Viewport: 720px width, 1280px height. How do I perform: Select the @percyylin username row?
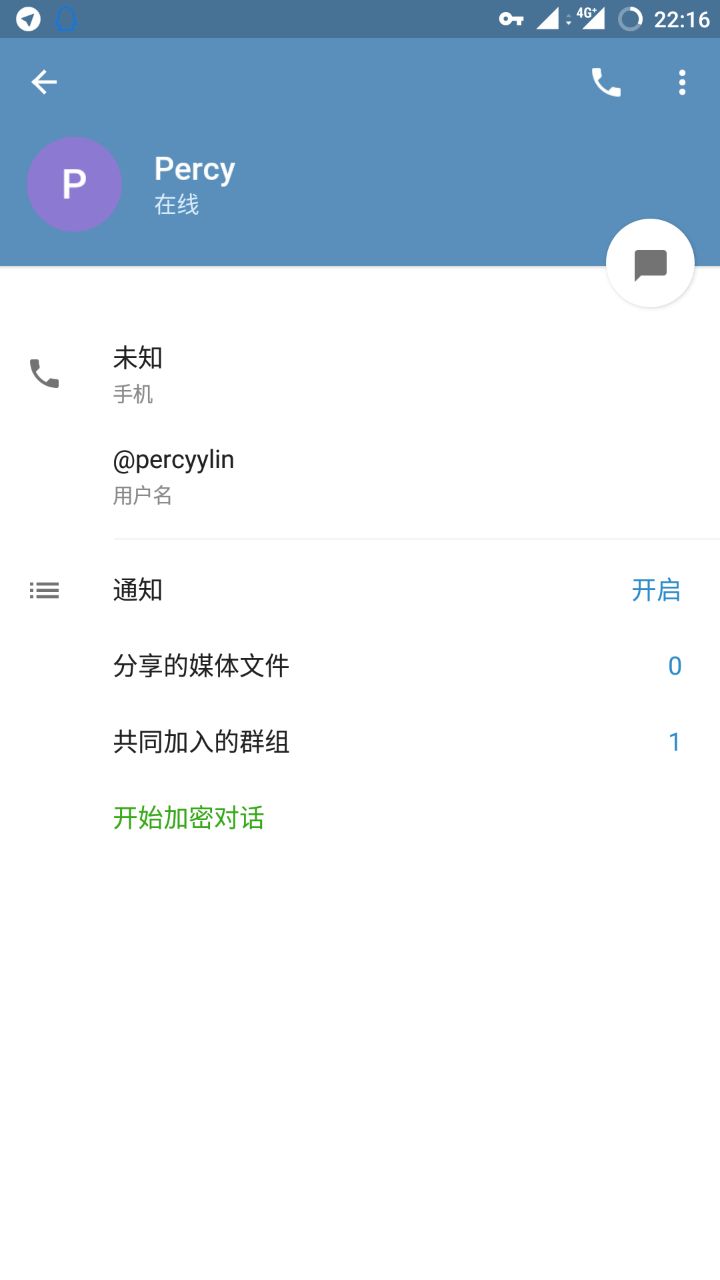[x=360, y=476]
